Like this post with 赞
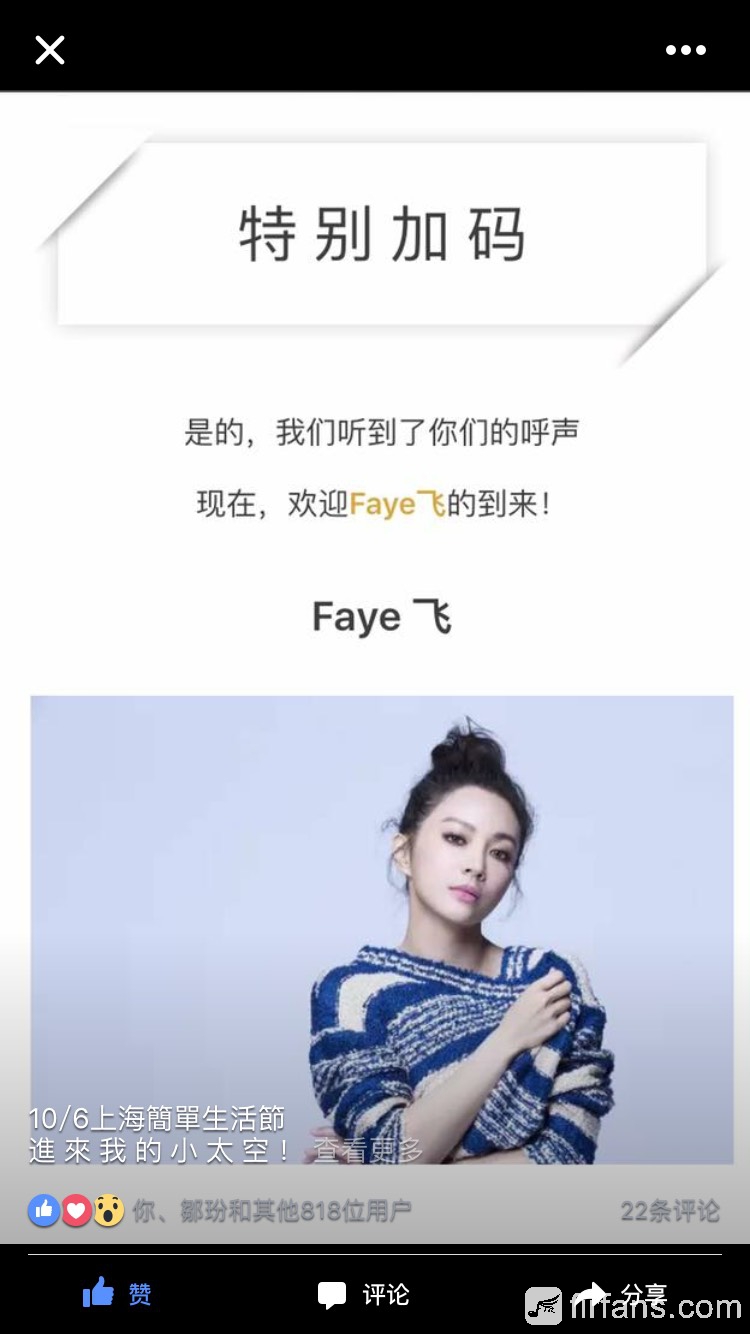Image resolution: width=750 pixels, height=1334 pixels. [117, 1295]
